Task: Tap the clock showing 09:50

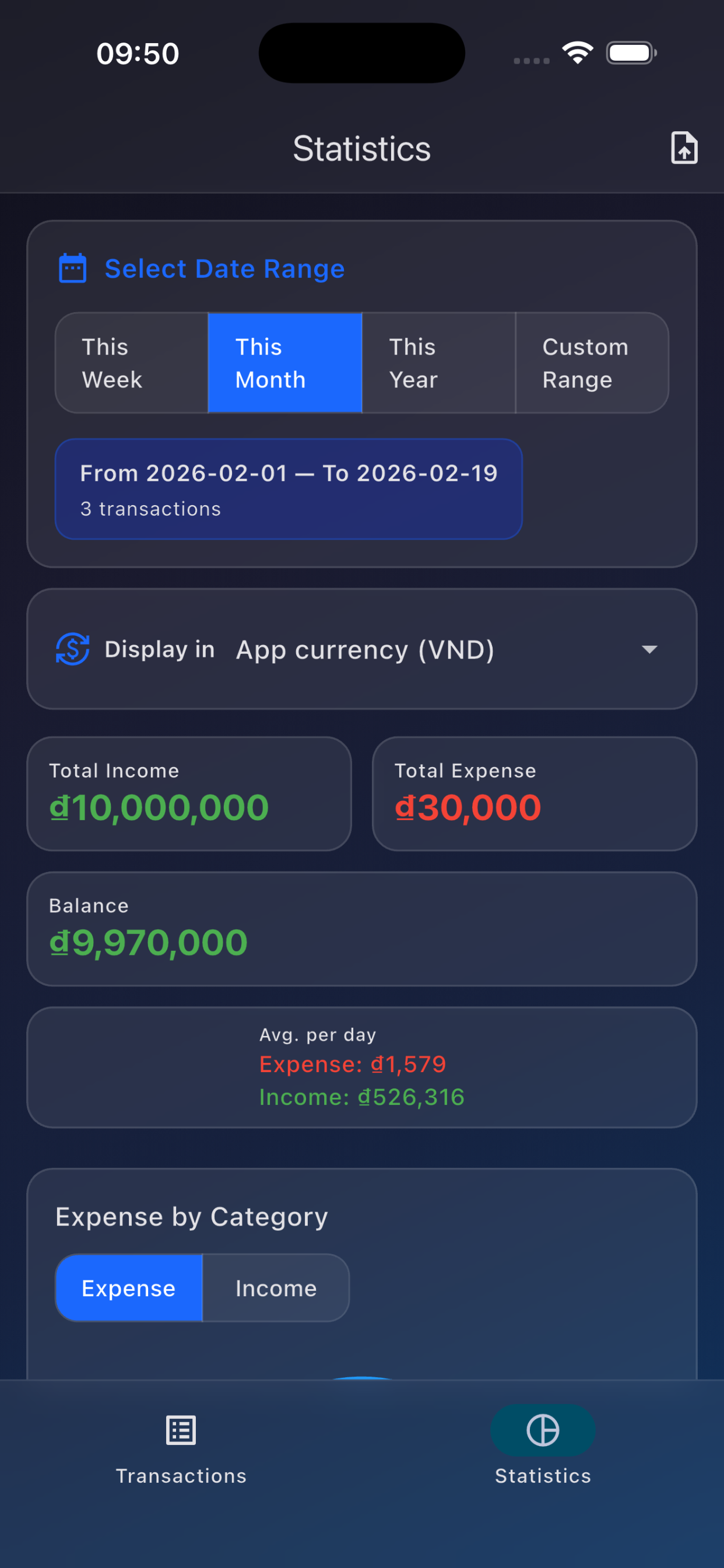Action: click(138, 53)
